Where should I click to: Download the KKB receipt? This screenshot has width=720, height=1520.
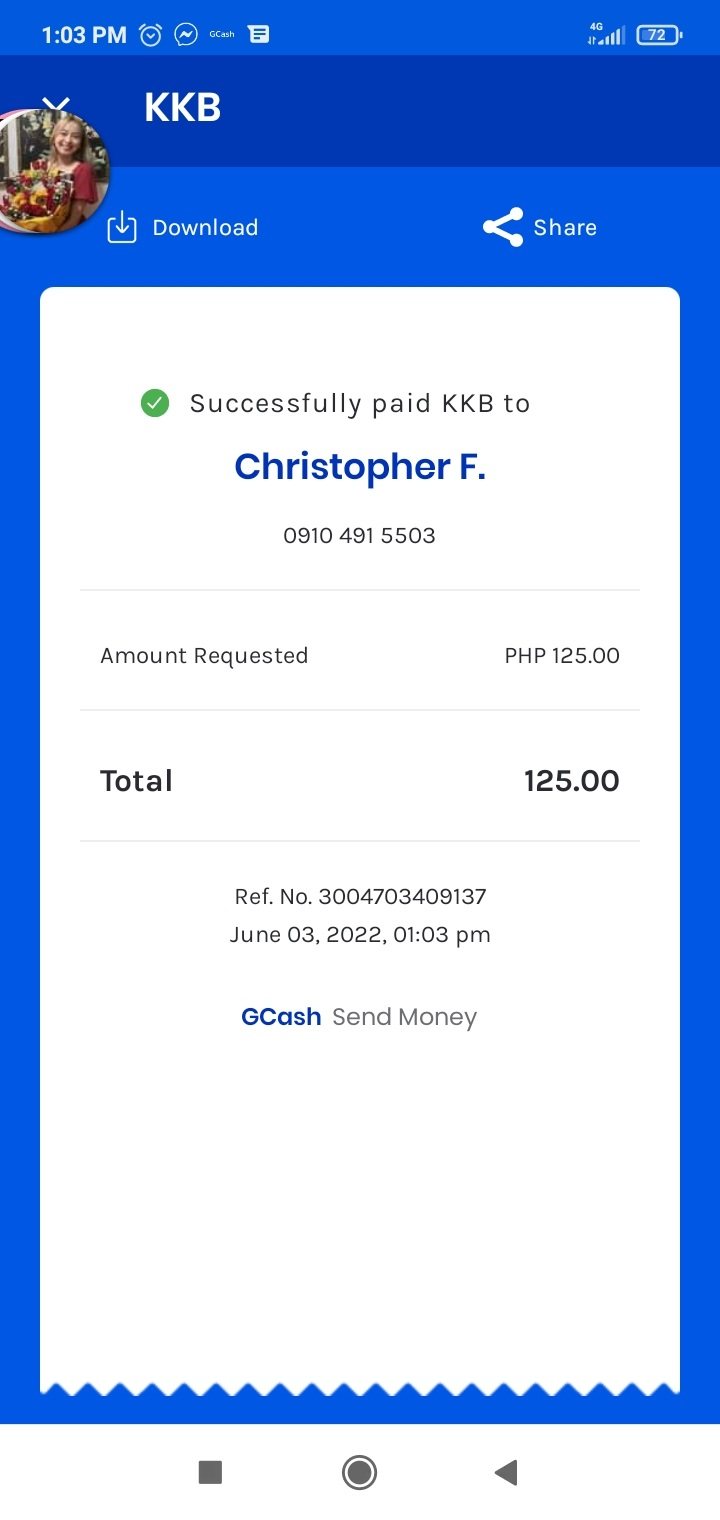click(183, 228)
